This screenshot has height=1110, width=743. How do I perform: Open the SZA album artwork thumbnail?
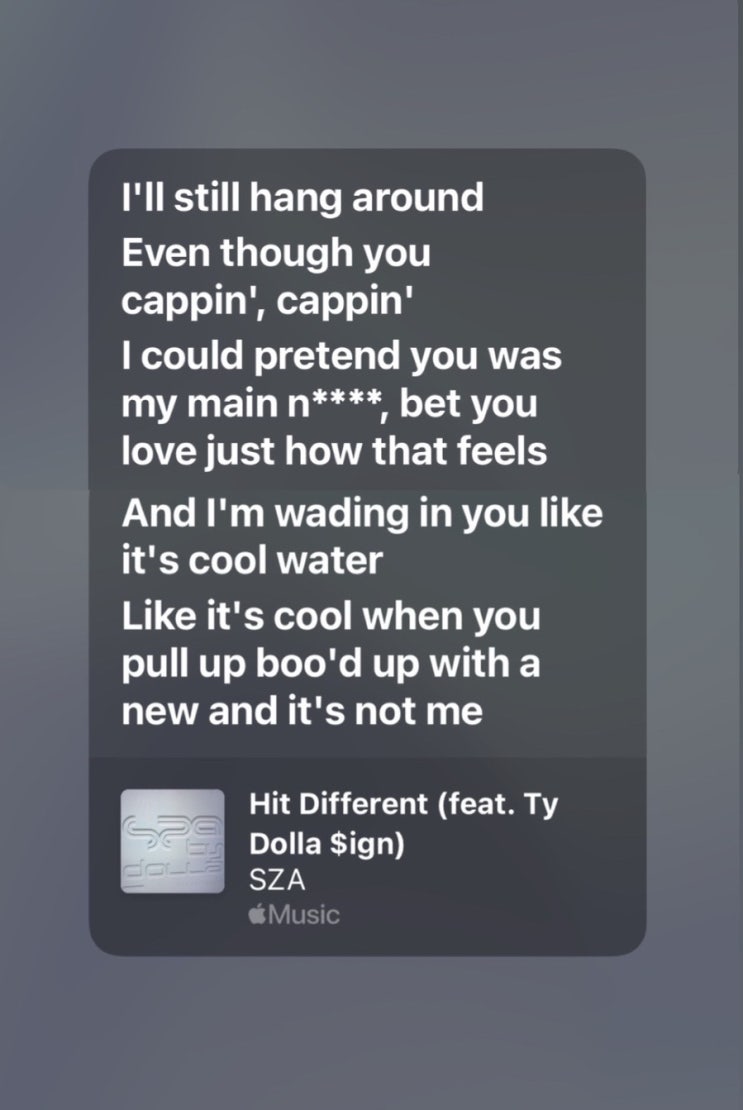pyautogui.click(x=171, y=841)
